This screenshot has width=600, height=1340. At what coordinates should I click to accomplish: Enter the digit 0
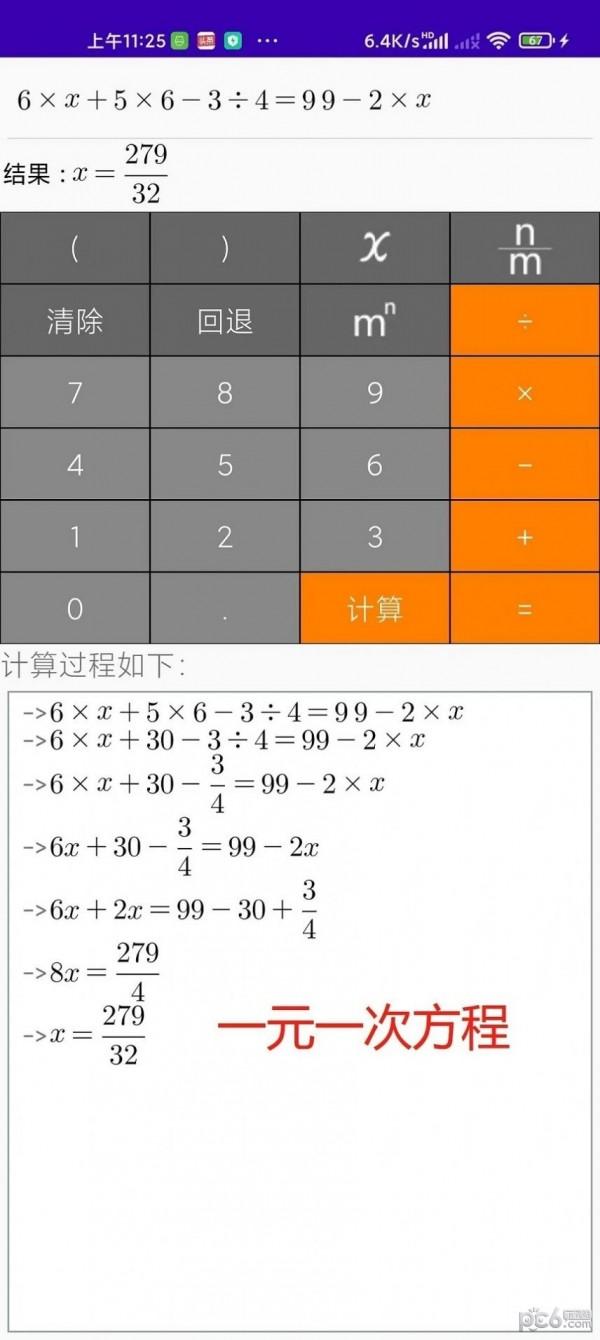click(x=75, y=608)
